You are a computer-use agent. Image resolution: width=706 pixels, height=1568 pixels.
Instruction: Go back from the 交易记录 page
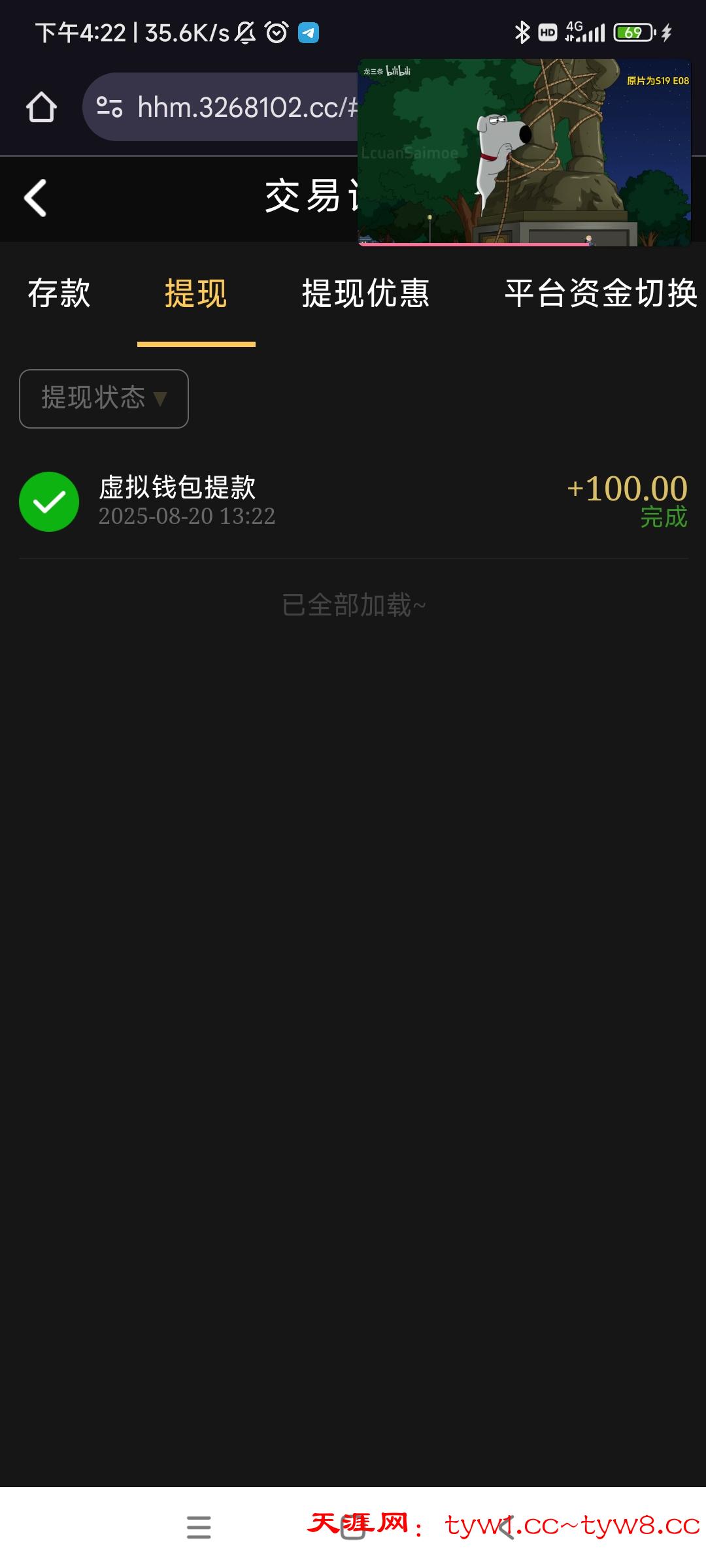click(35, 197)
